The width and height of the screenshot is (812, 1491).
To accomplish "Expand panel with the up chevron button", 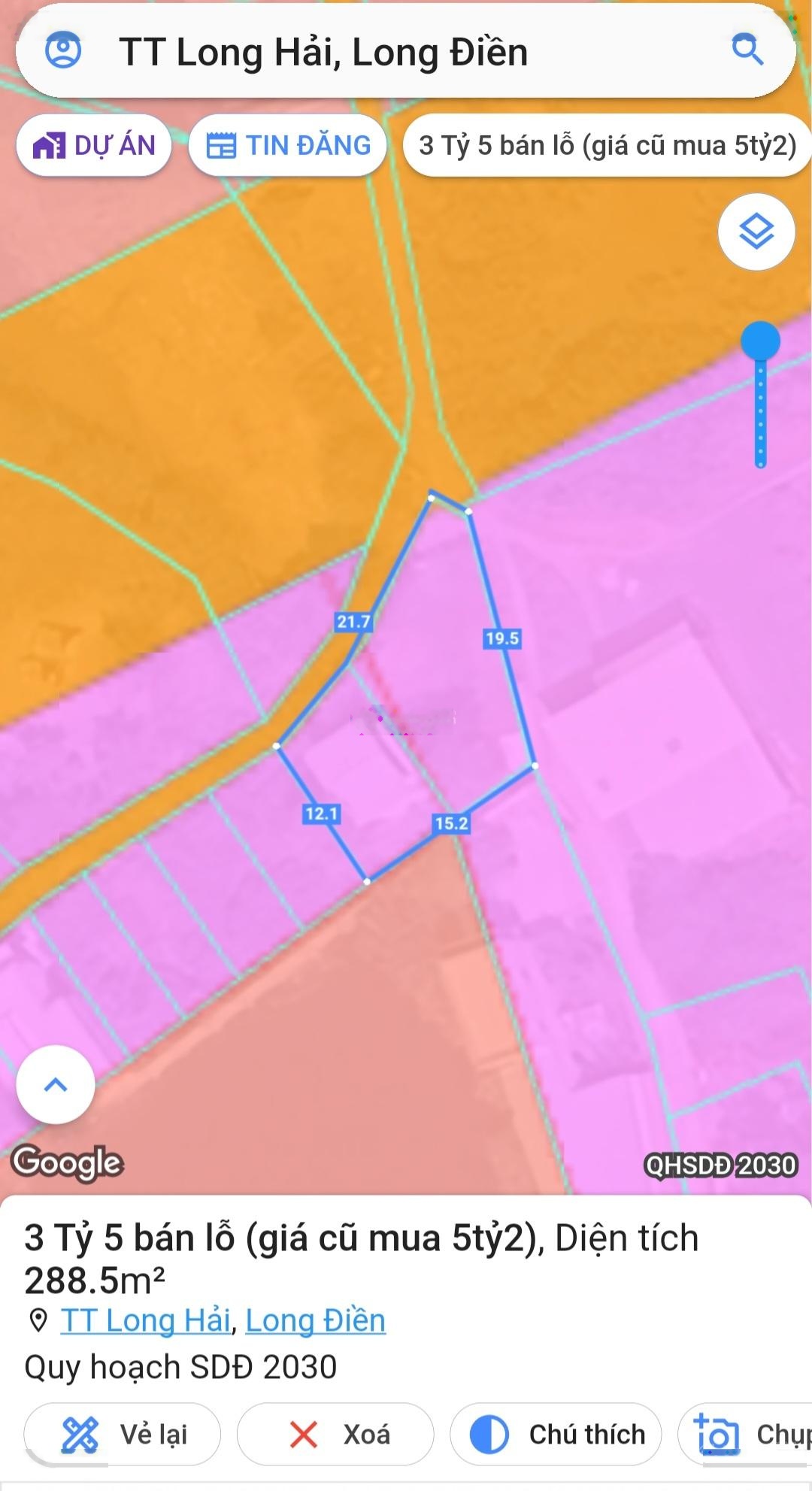I will click(56, 1084).
